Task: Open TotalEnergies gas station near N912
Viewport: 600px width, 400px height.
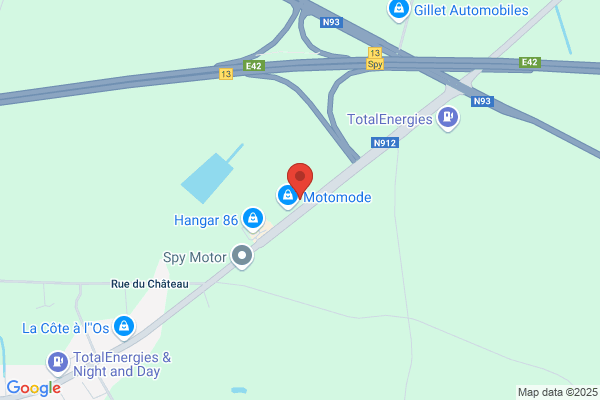Action: (x=448, y=118)
